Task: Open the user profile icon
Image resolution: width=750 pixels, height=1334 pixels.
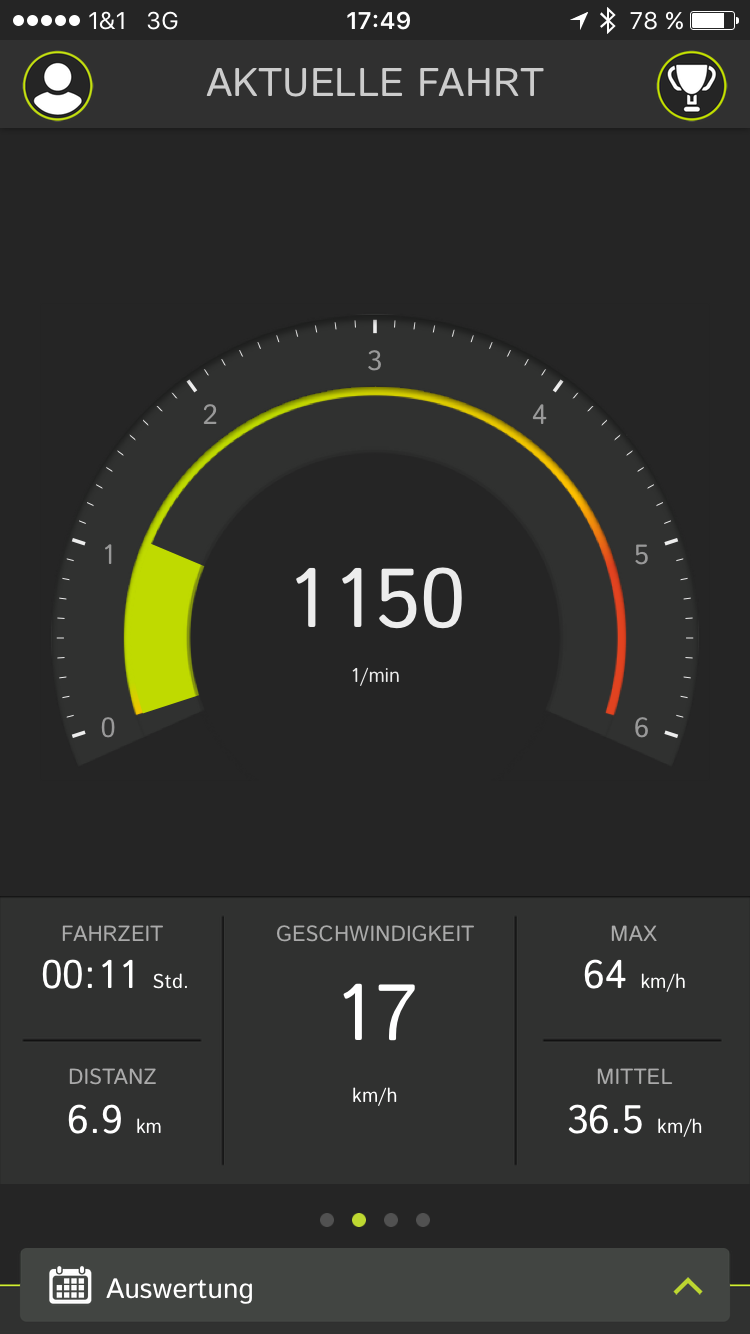Action: [58, 85]
